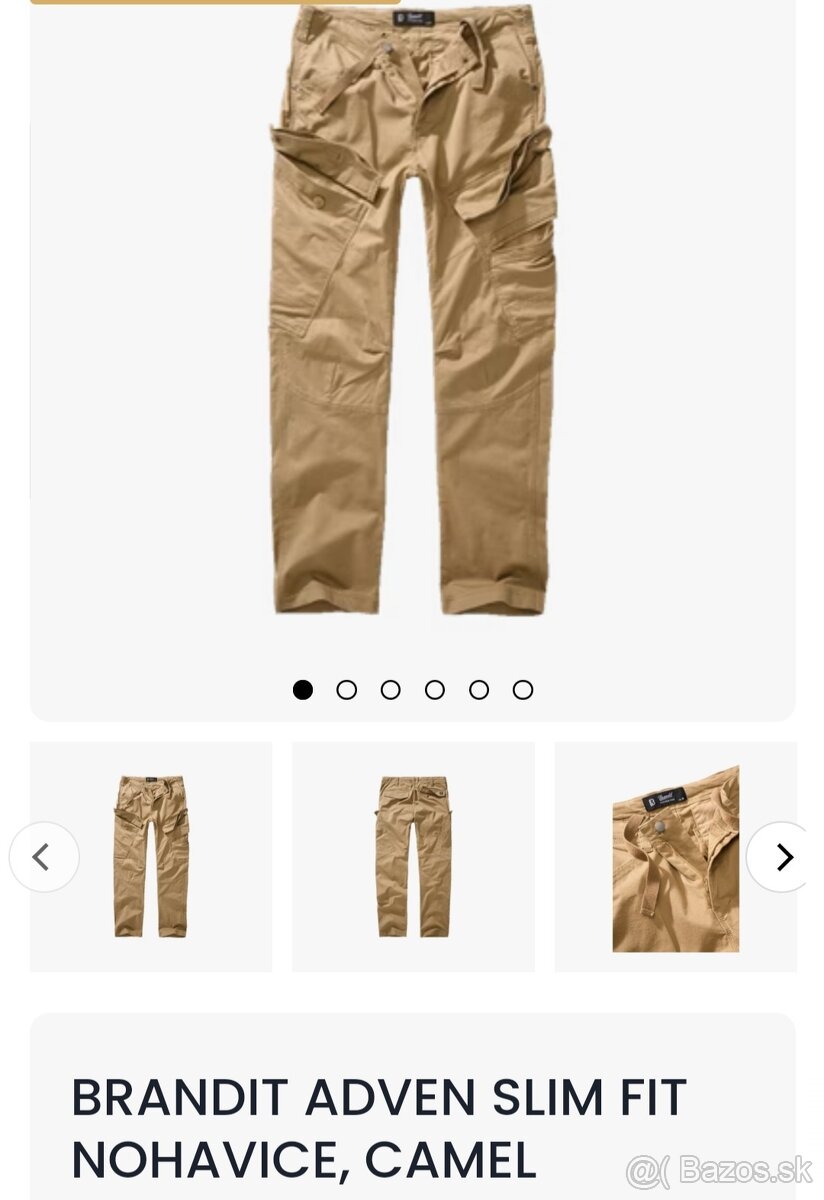Go to previous thumbnails with left arrow
The image size is (824, 1200).
point(44,857)
